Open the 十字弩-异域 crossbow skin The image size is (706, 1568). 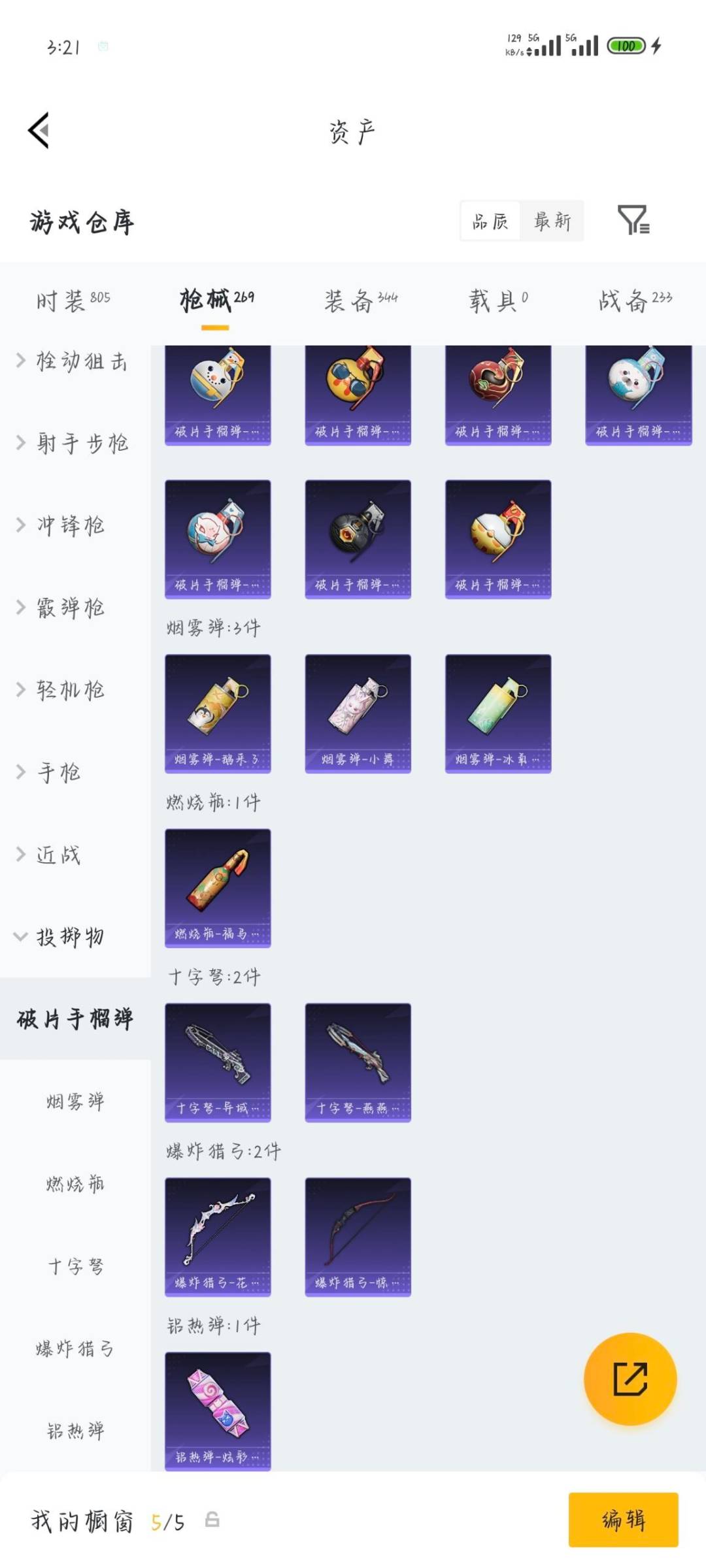(218, 1062)
